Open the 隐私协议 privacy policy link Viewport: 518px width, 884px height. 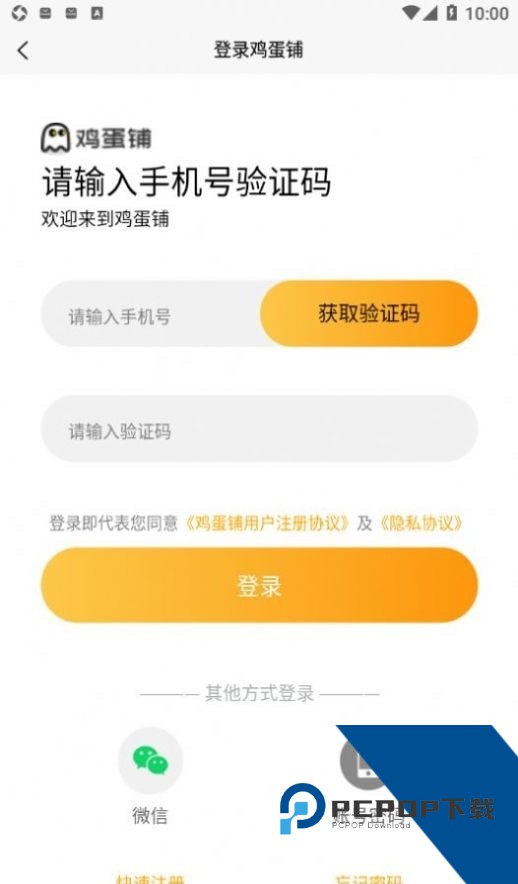pos(420,523)
